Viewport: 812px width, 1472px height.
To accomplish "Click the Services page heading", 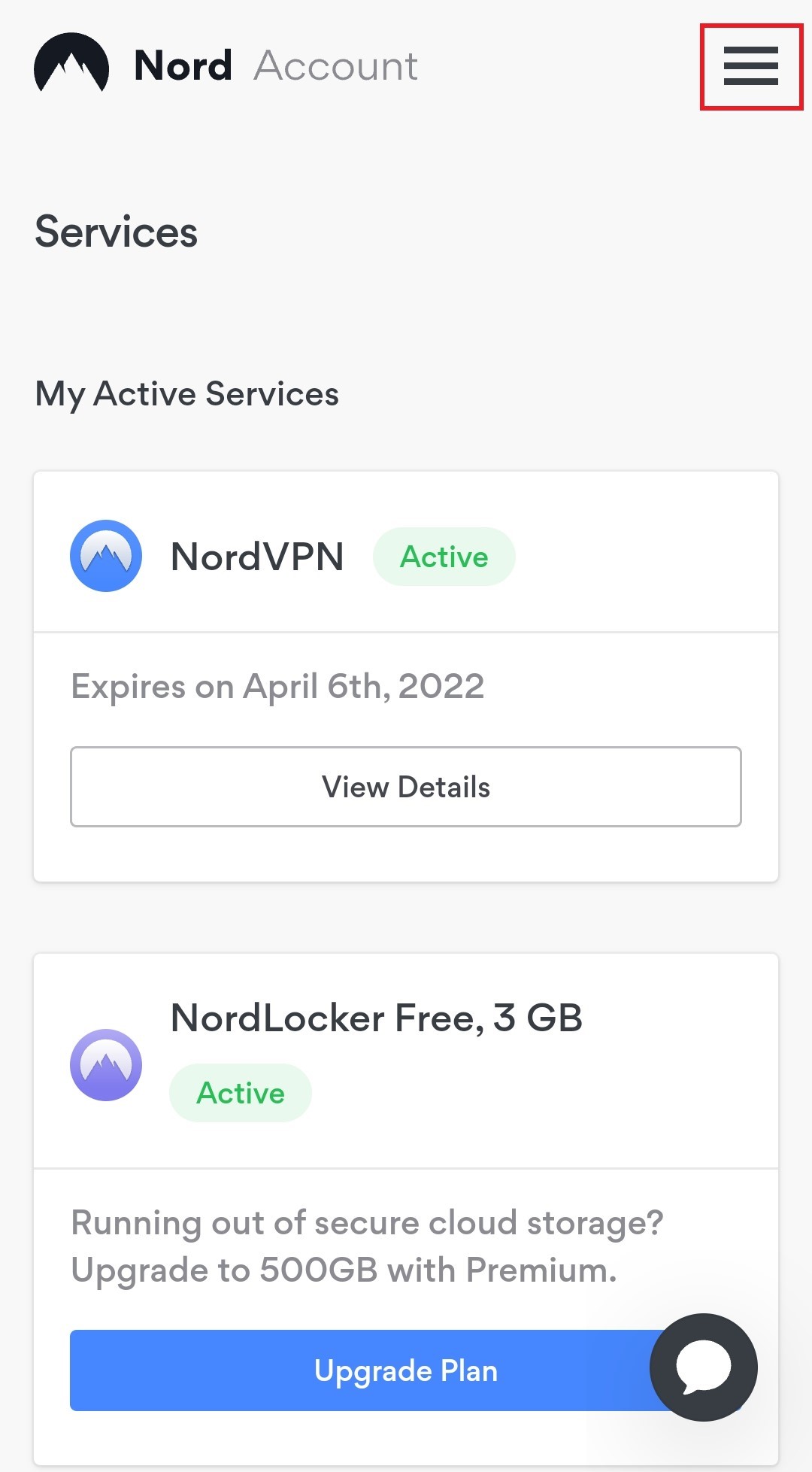I will click(x=116, y=233).
